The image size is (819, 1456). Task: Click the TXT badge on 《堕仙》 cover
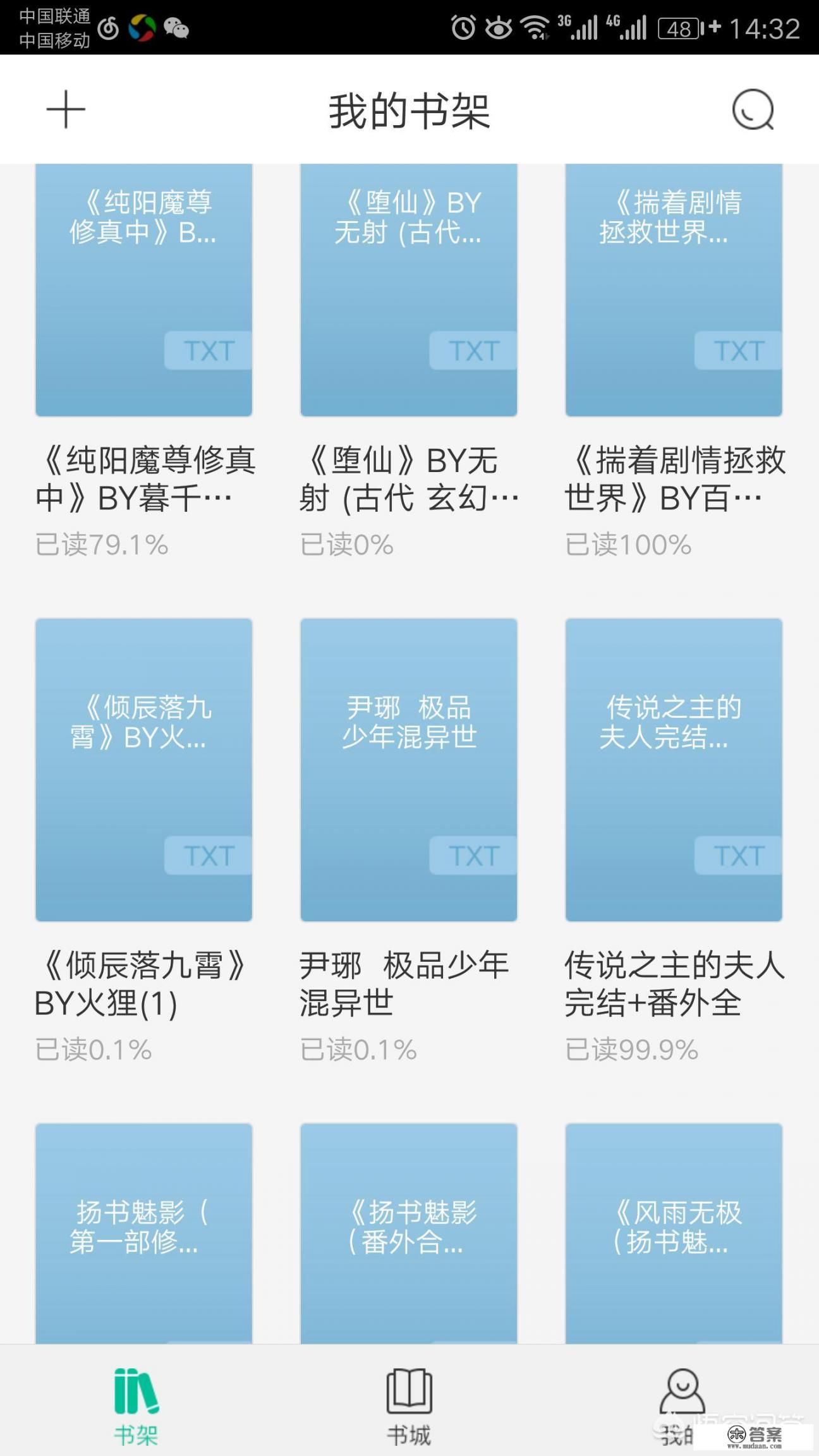(x=471, y=351)
